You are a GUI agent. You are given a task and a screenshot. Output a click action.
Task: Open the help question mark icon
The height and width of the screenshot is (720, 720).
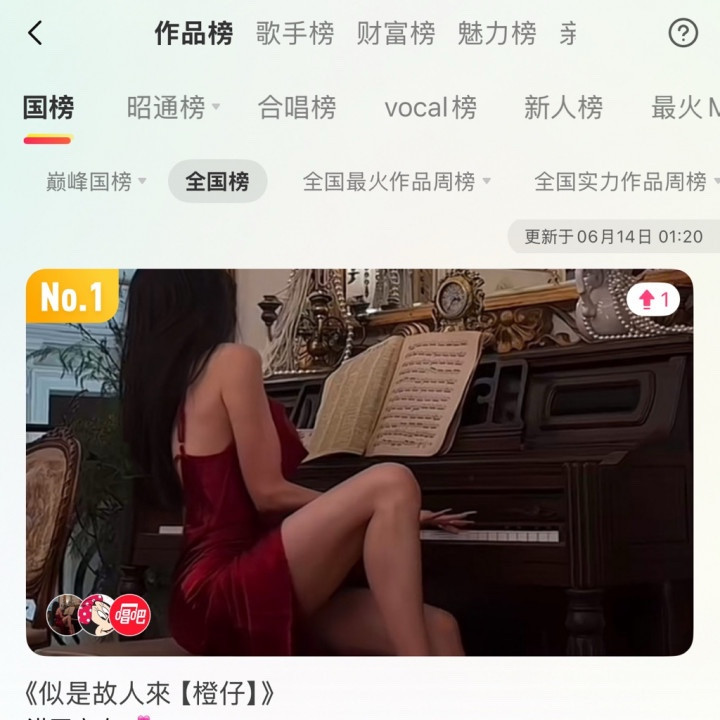[x=683, y=33]
